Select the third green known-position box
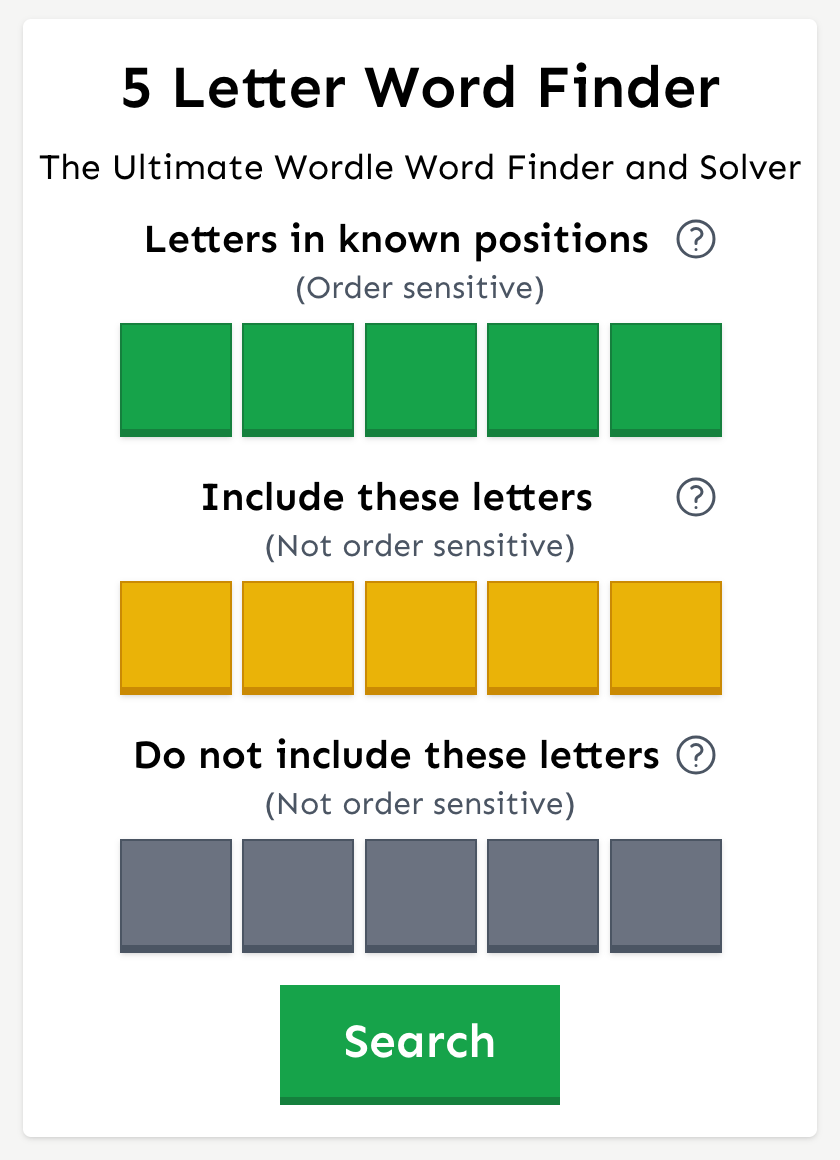The width and height of the screenshot is (840, 1160). point(420,379)
